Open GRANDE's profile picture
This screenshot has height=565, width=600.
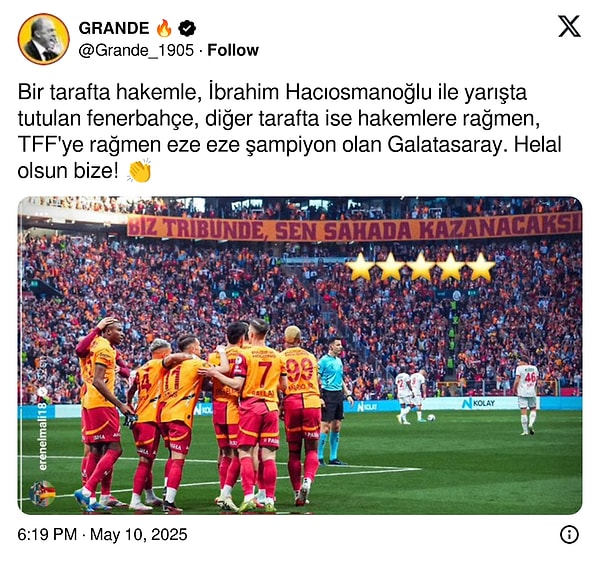[43, 39]
